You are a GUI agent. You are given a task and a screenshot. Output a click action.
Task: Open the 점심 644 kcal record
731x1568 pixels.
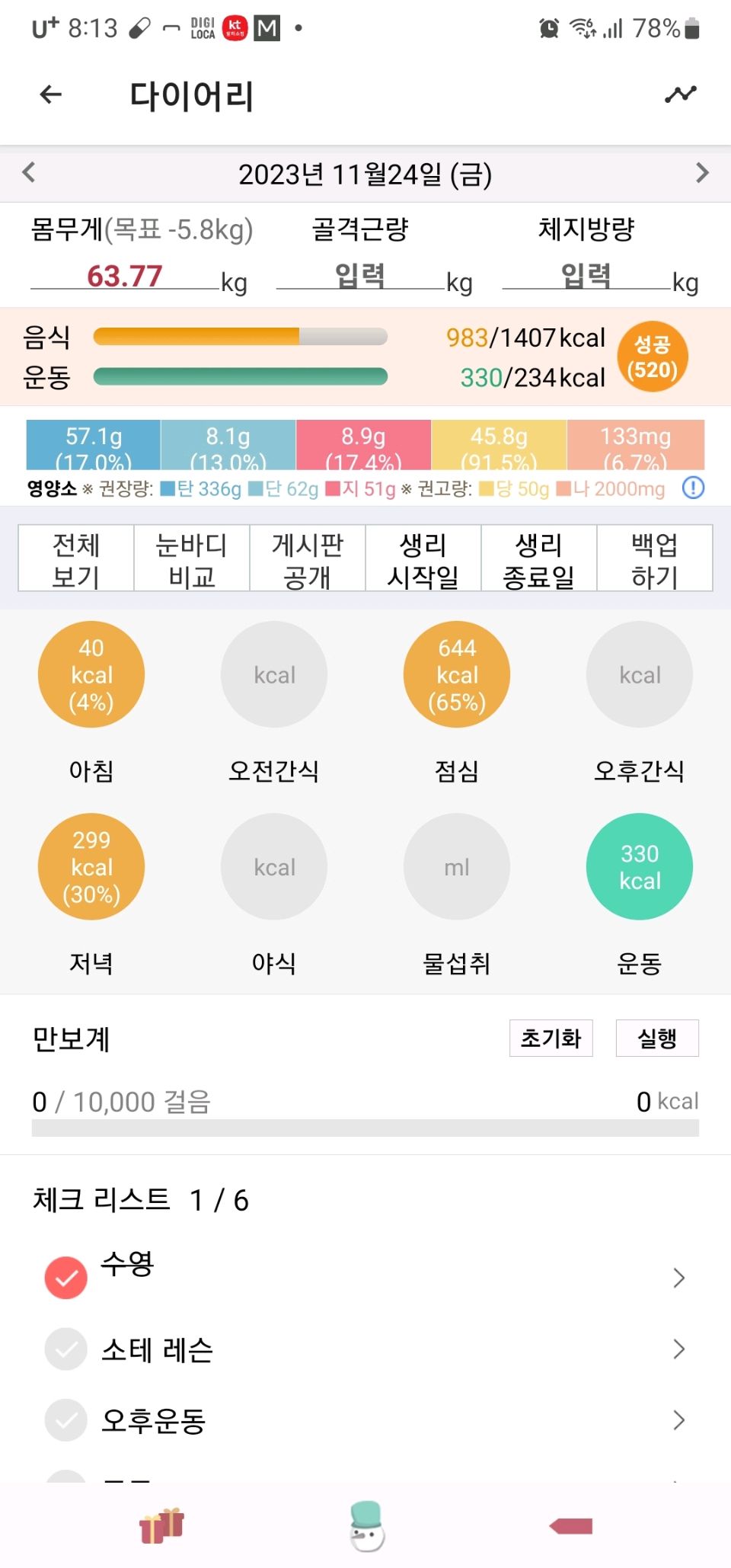click(x=457, y=674)
